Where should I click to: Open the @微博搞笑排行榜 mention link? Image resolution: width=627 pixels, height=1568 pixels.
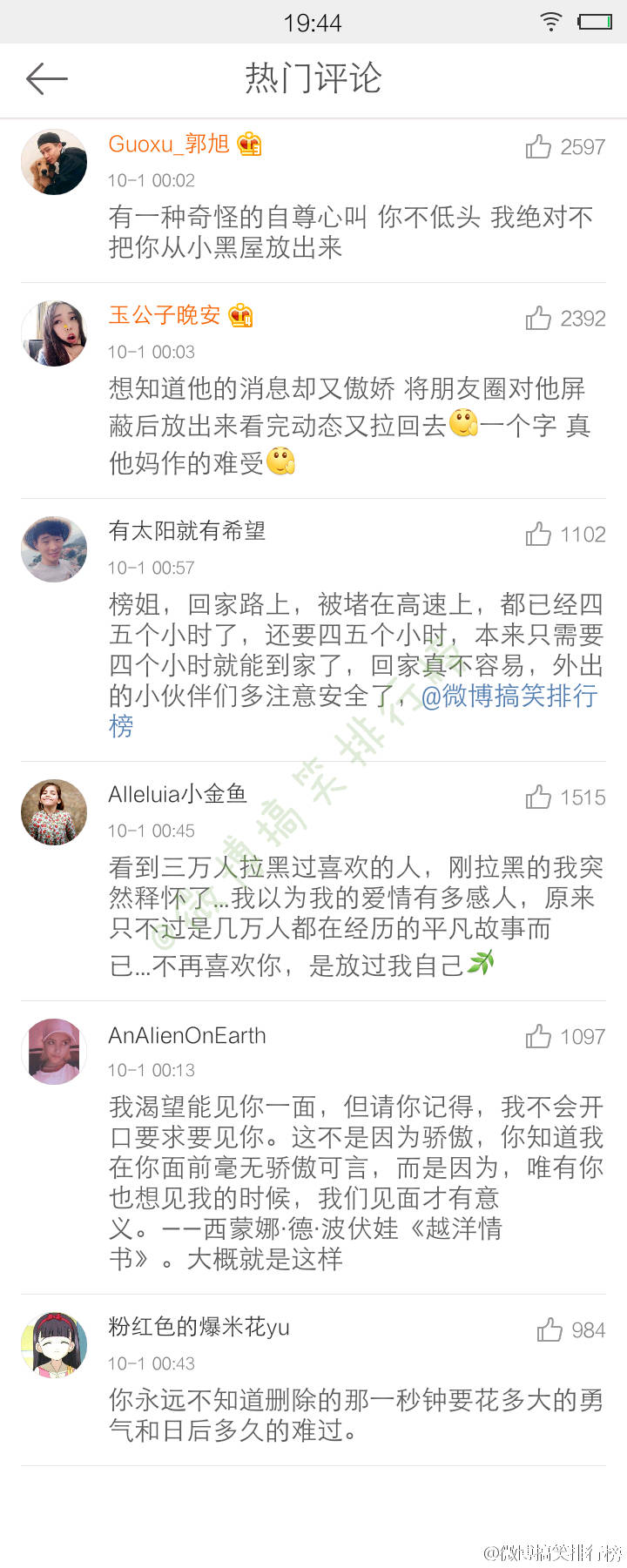click(x=509, y=697)
